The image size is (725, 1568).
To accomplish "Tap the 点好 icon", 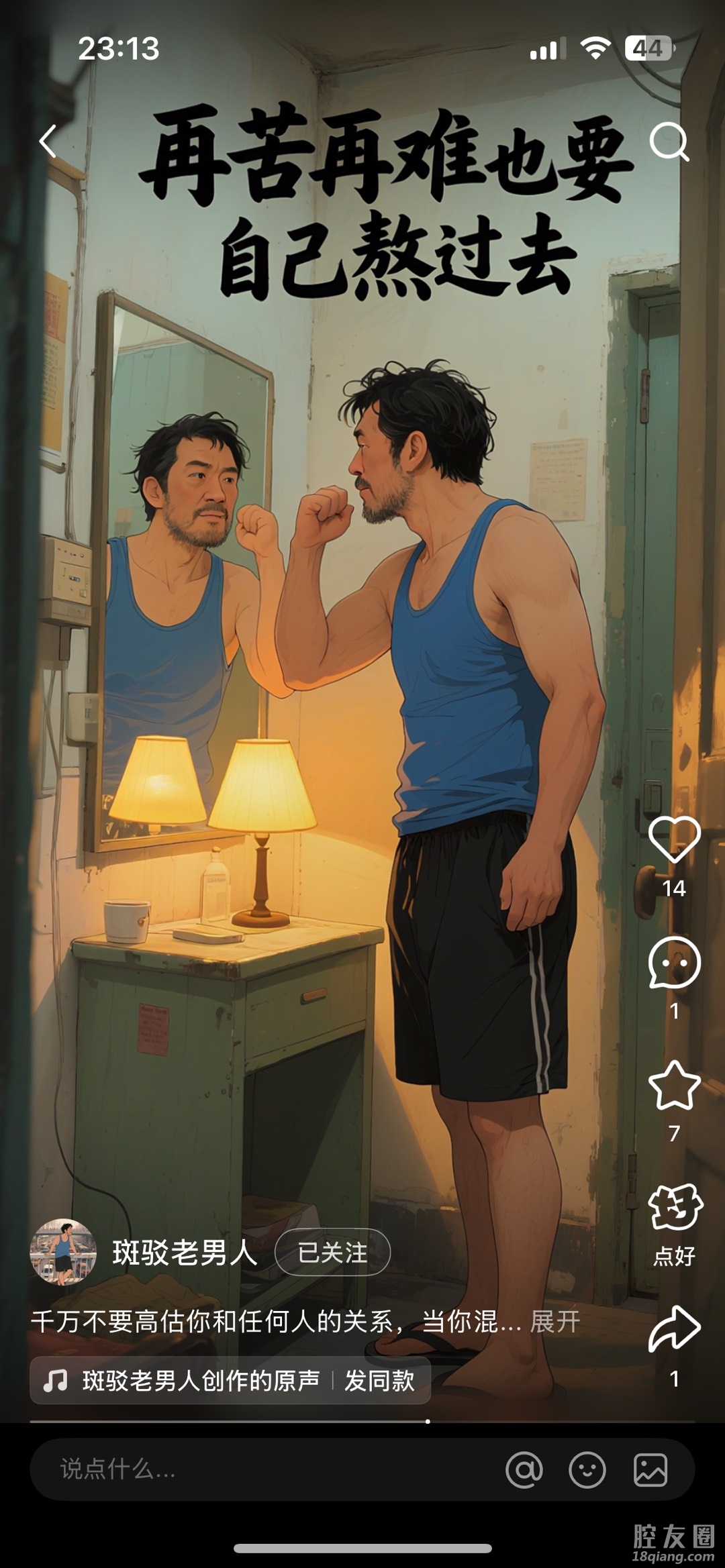I will [674, 1208].
